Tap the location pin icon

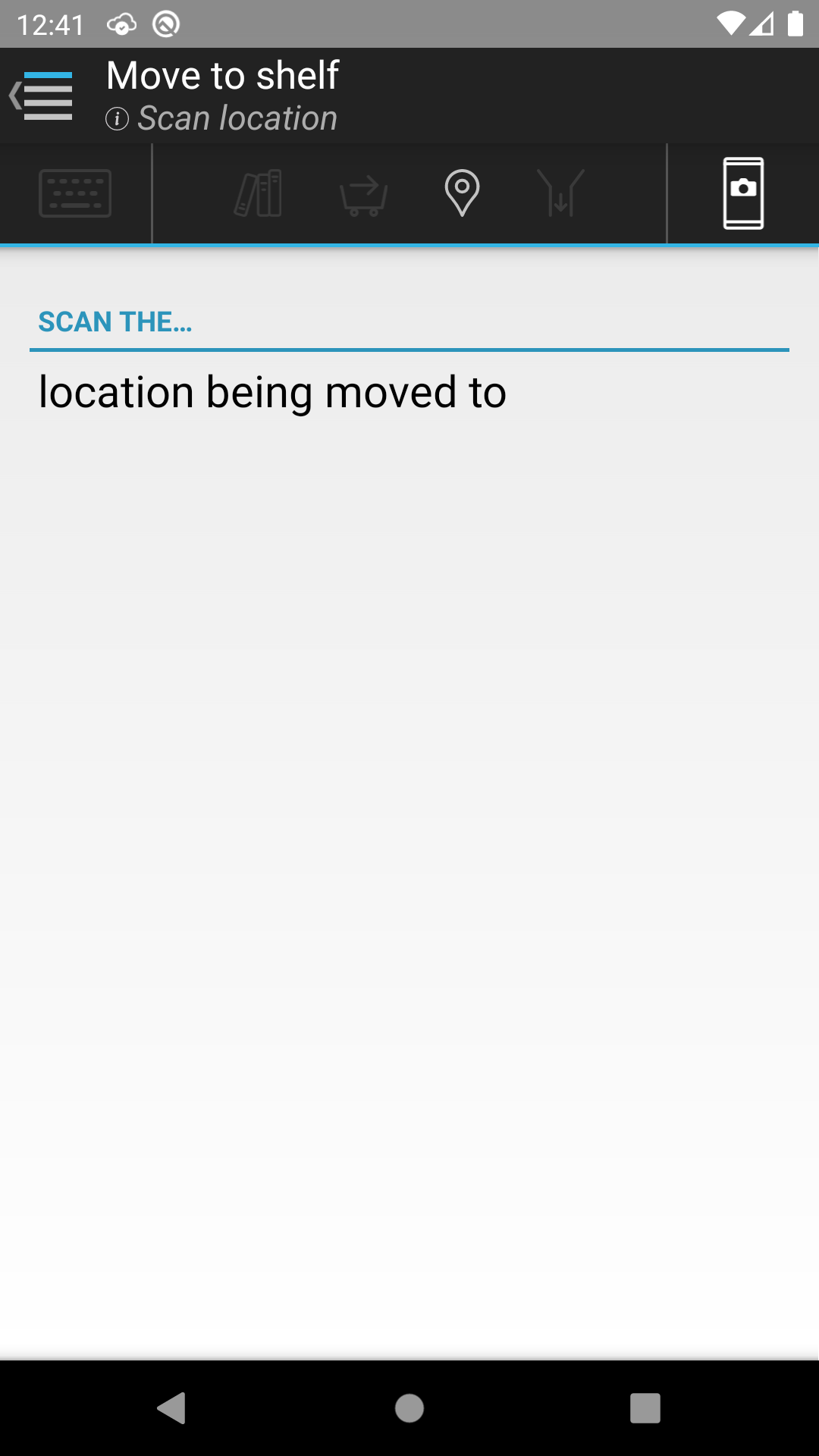coord(462,193)
